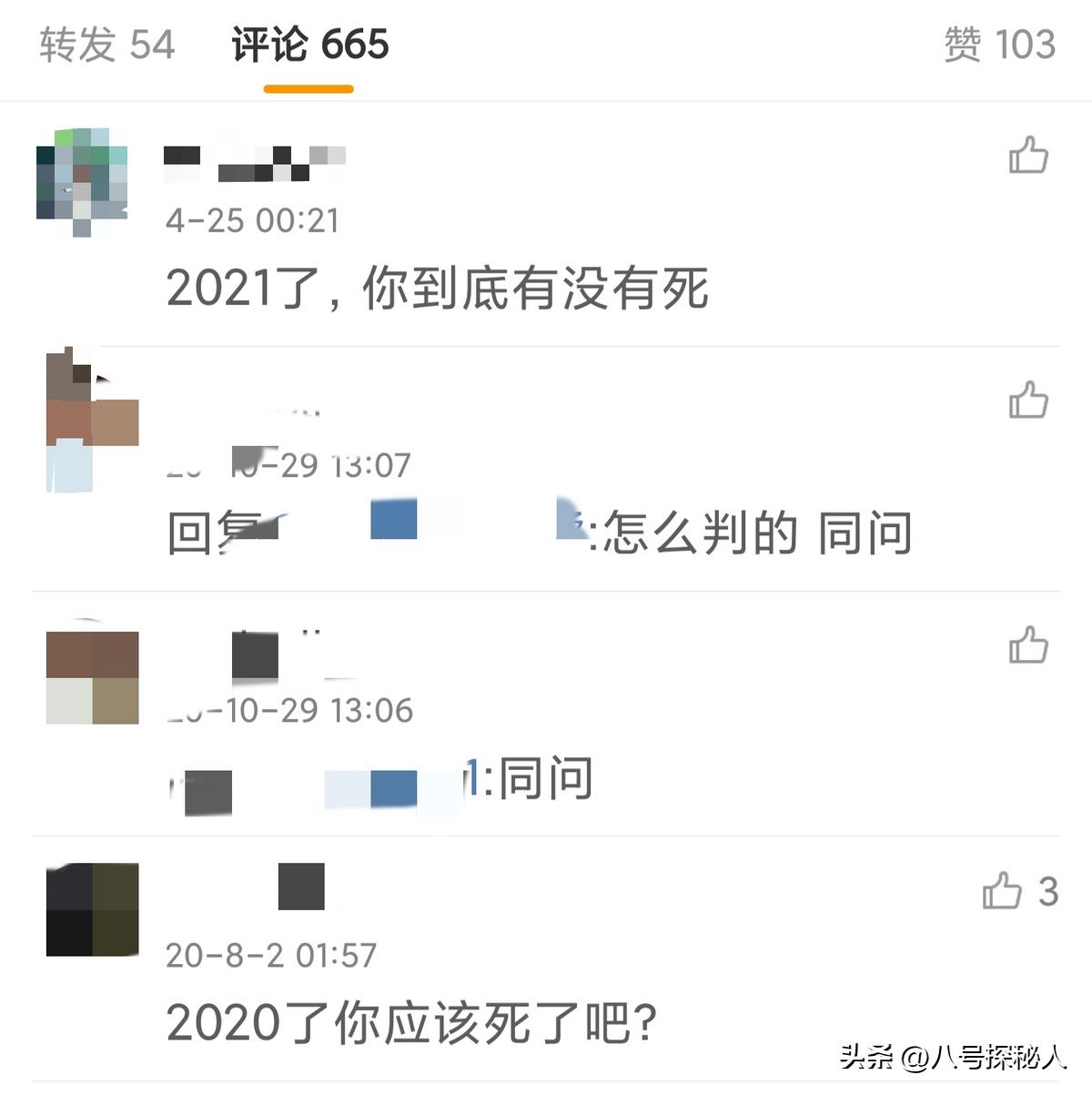This screenshot has width=1092, height=1095.
Task: Select the active 评论 665 tab
Action: coord(308,47)
